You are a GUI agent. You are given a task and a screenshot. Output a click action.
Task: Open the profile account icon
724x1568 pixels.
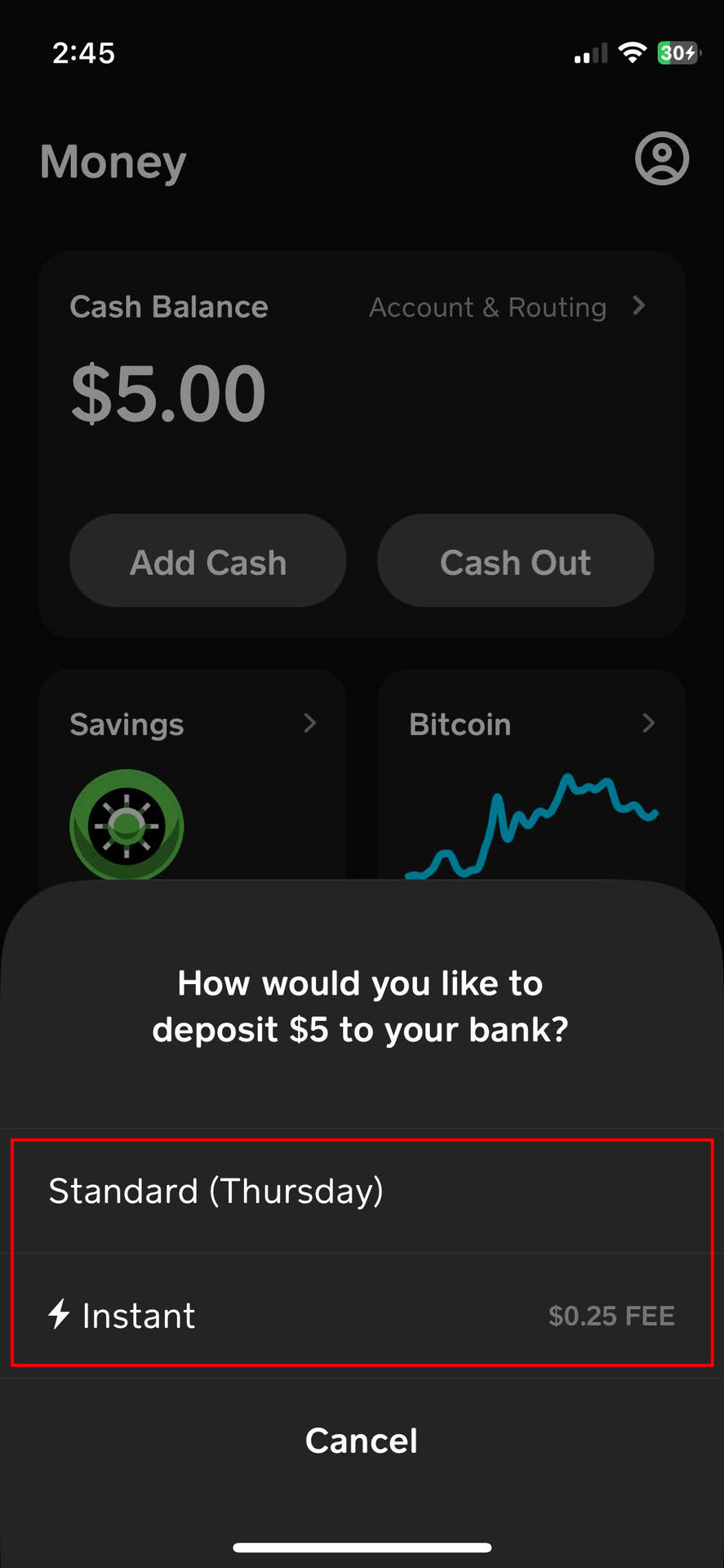(x=661, y=158)
